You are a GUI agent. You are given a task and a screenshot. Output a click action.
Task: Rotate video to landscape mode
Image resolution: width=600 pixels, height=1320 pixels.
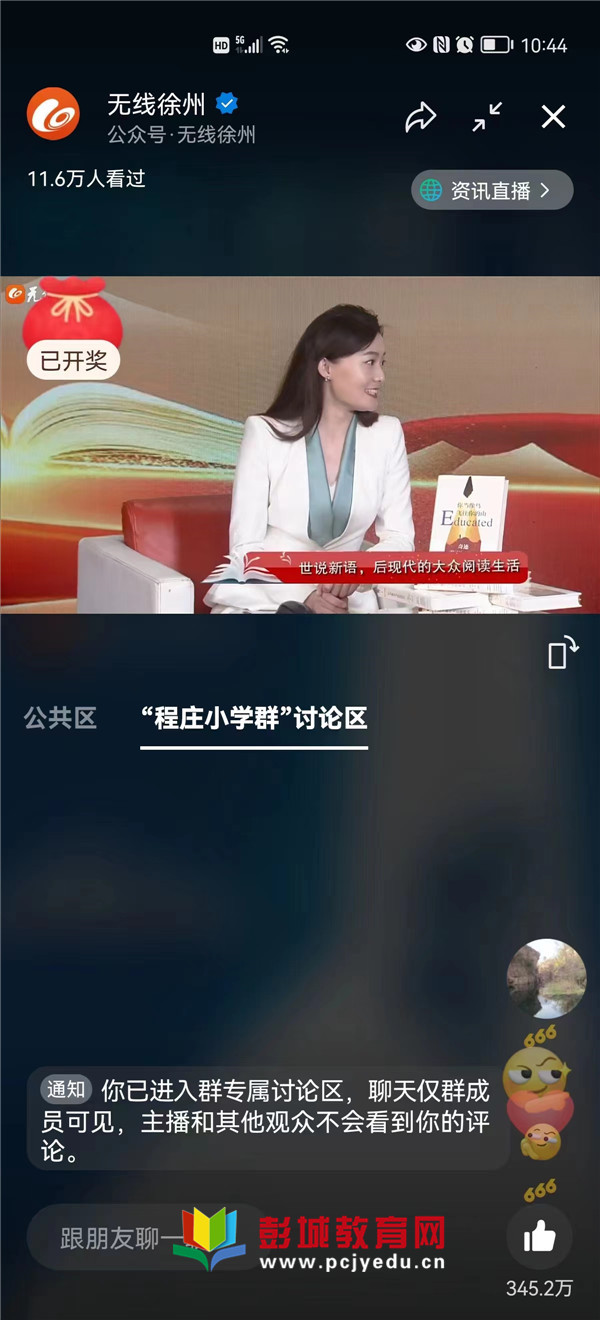click(x=563, y=653)
